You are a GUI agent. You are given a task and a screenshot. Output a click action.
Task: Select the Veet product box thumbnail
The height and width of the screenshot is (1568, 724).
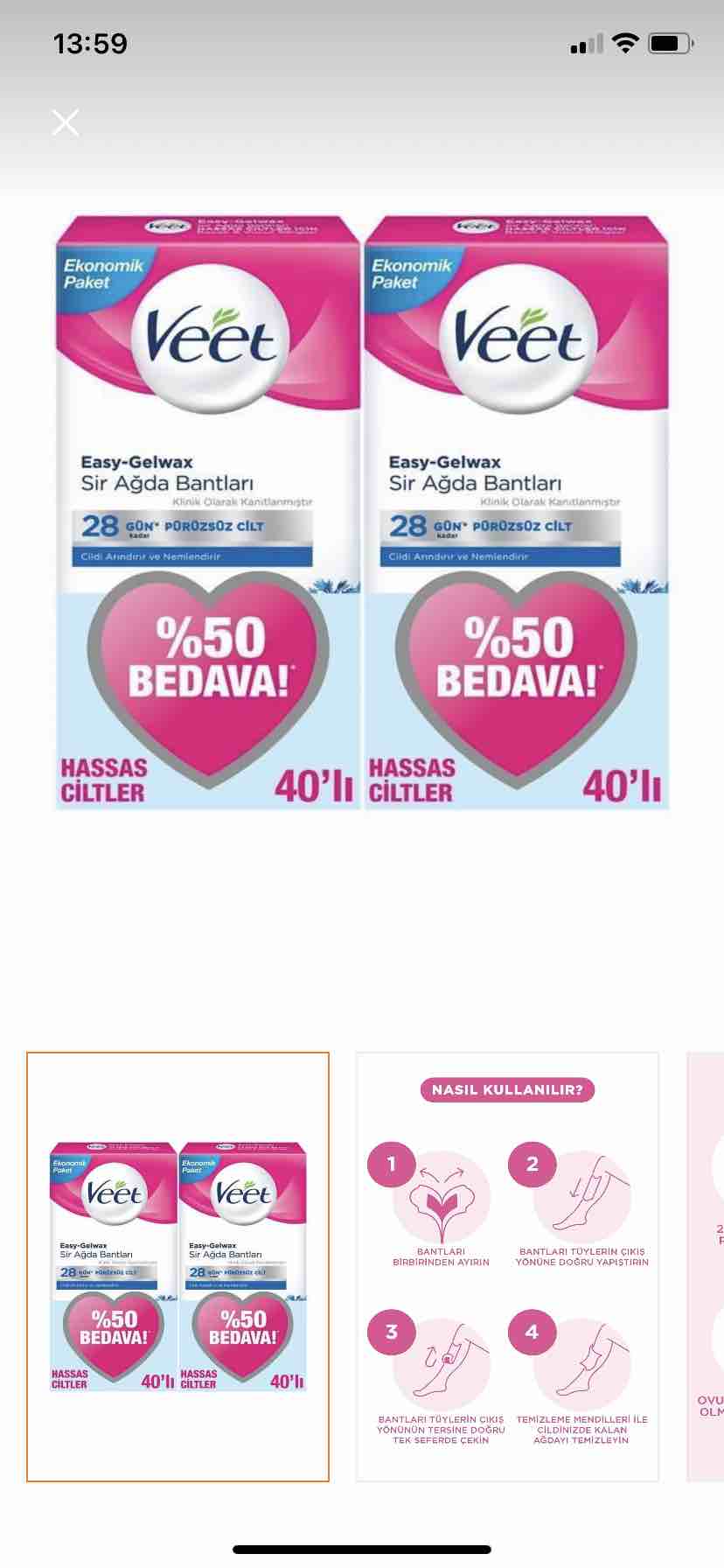click(x=178, y=1267)
